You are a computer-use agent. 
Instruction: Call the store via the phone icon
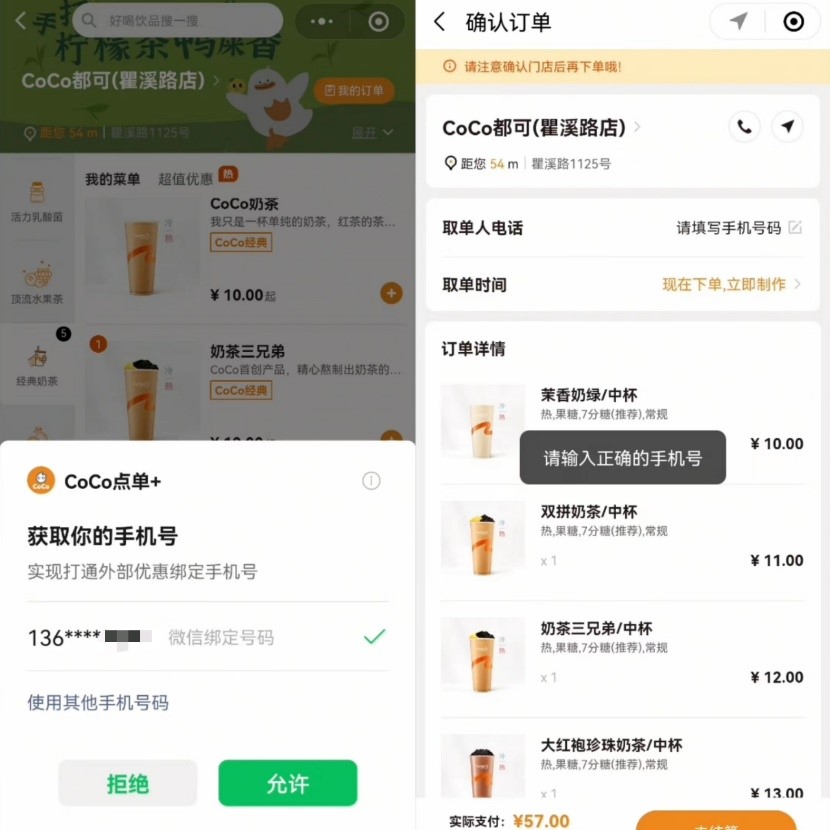[744, 127]
